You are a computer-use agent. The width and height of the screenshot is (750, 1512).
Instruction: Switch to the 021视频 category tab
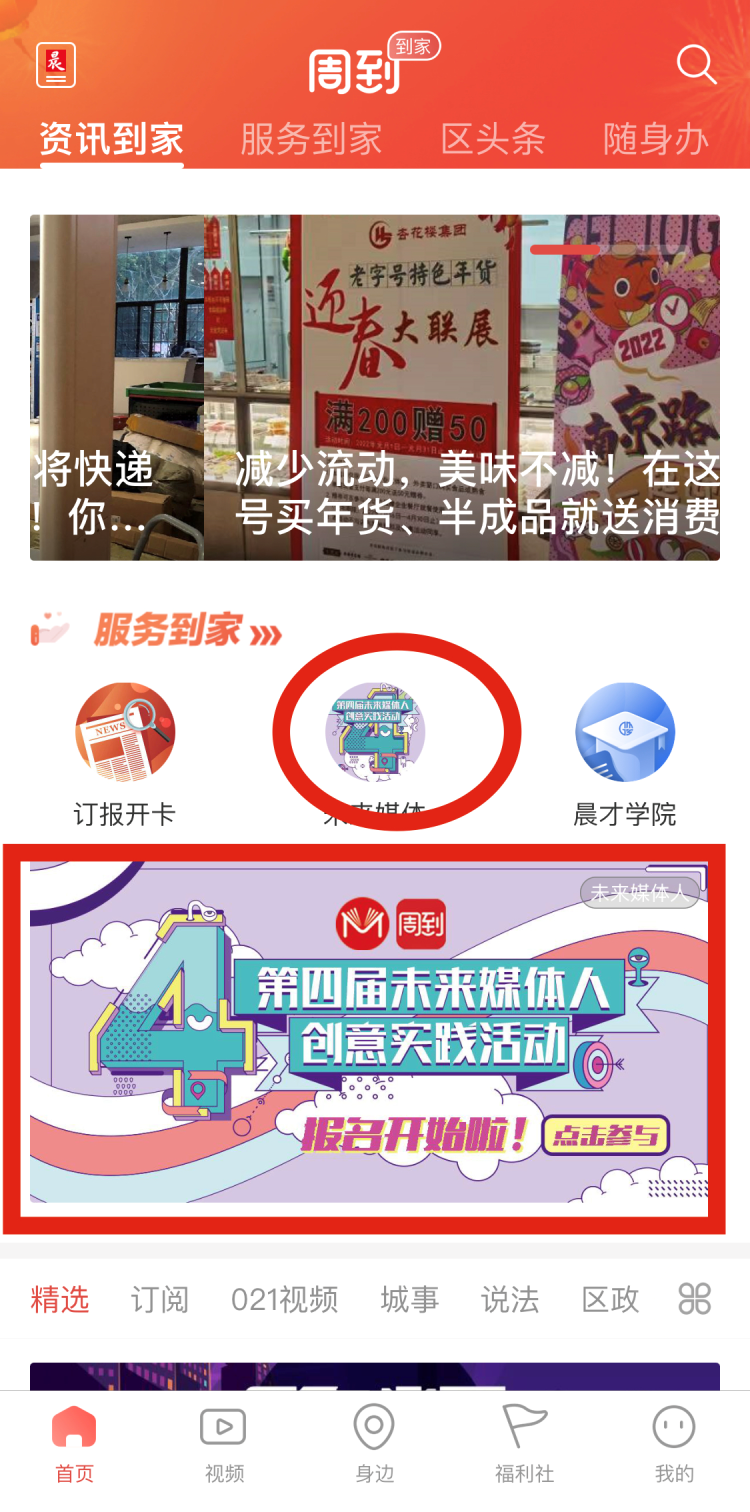tap(284, 1299)
